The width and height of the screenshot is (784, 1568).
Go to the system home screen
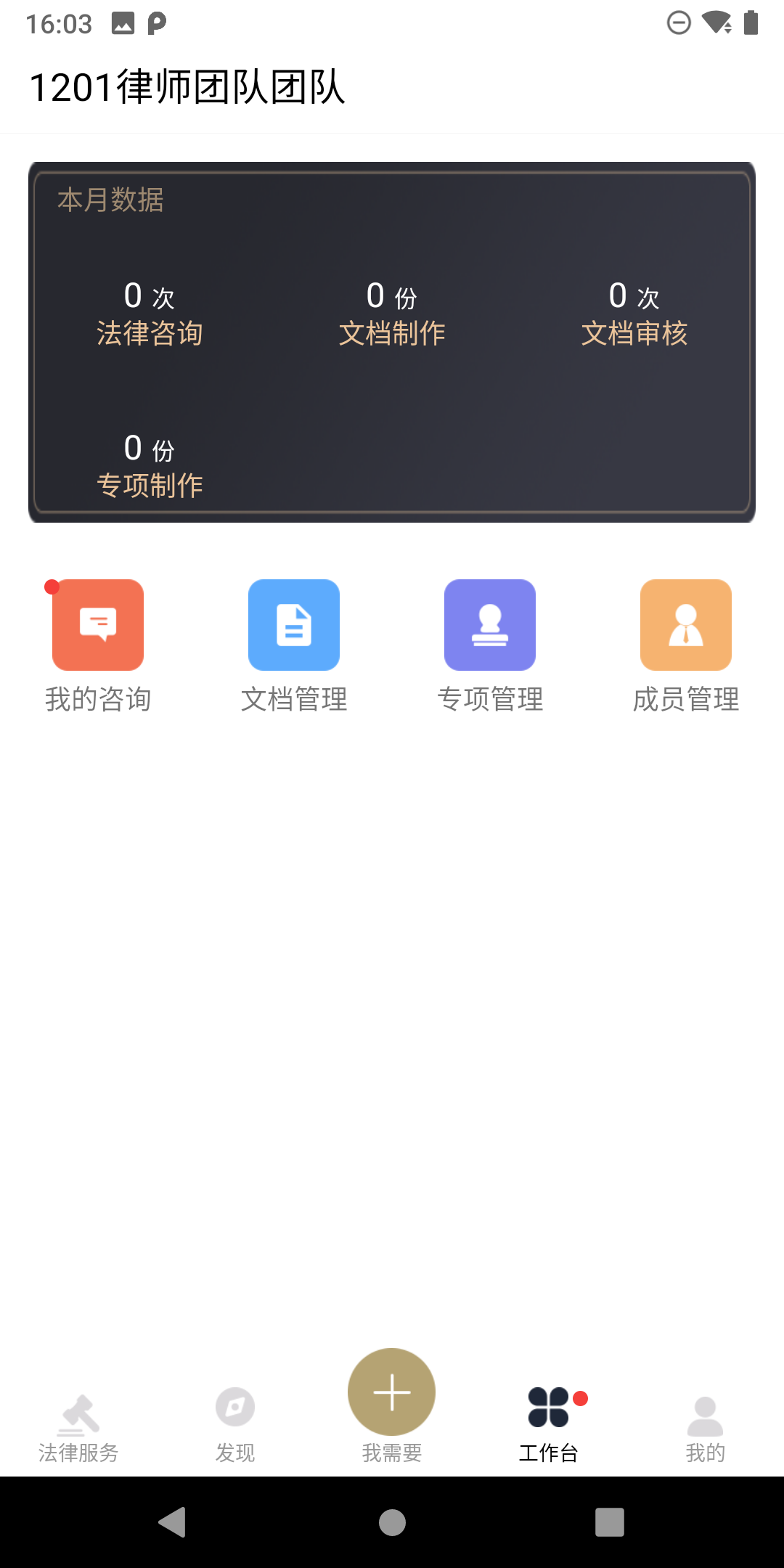click(x=392, y=1522)
